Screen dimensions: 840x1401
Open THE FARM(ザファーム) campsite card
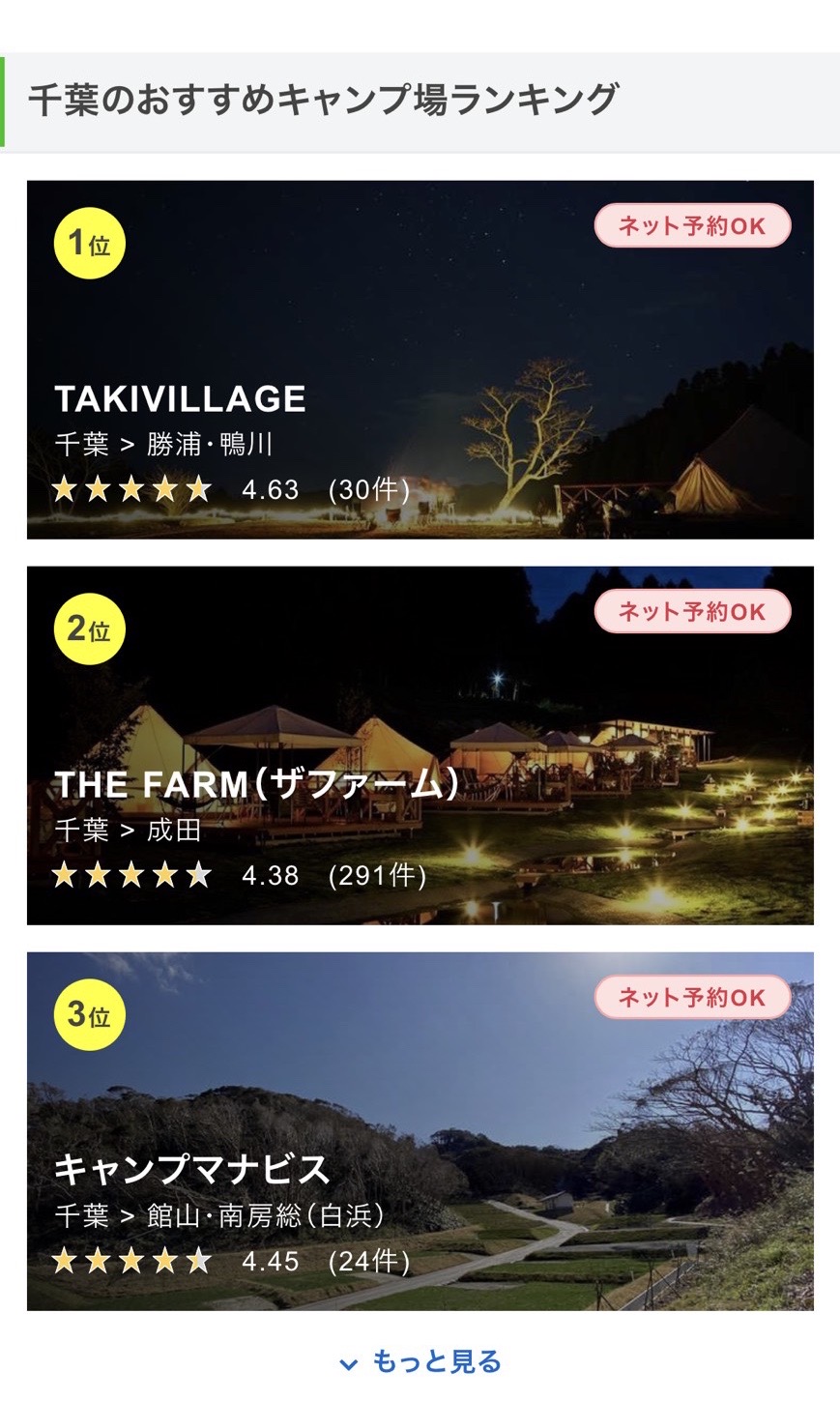420,745
